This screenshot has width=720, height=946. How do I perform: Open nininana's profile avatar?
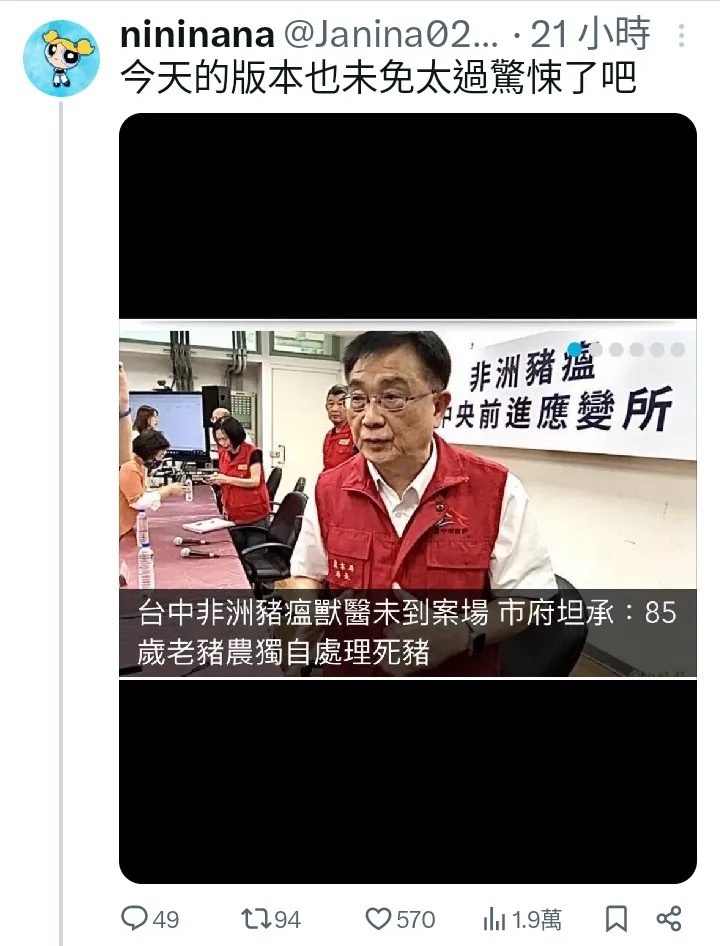click(61, 58)
